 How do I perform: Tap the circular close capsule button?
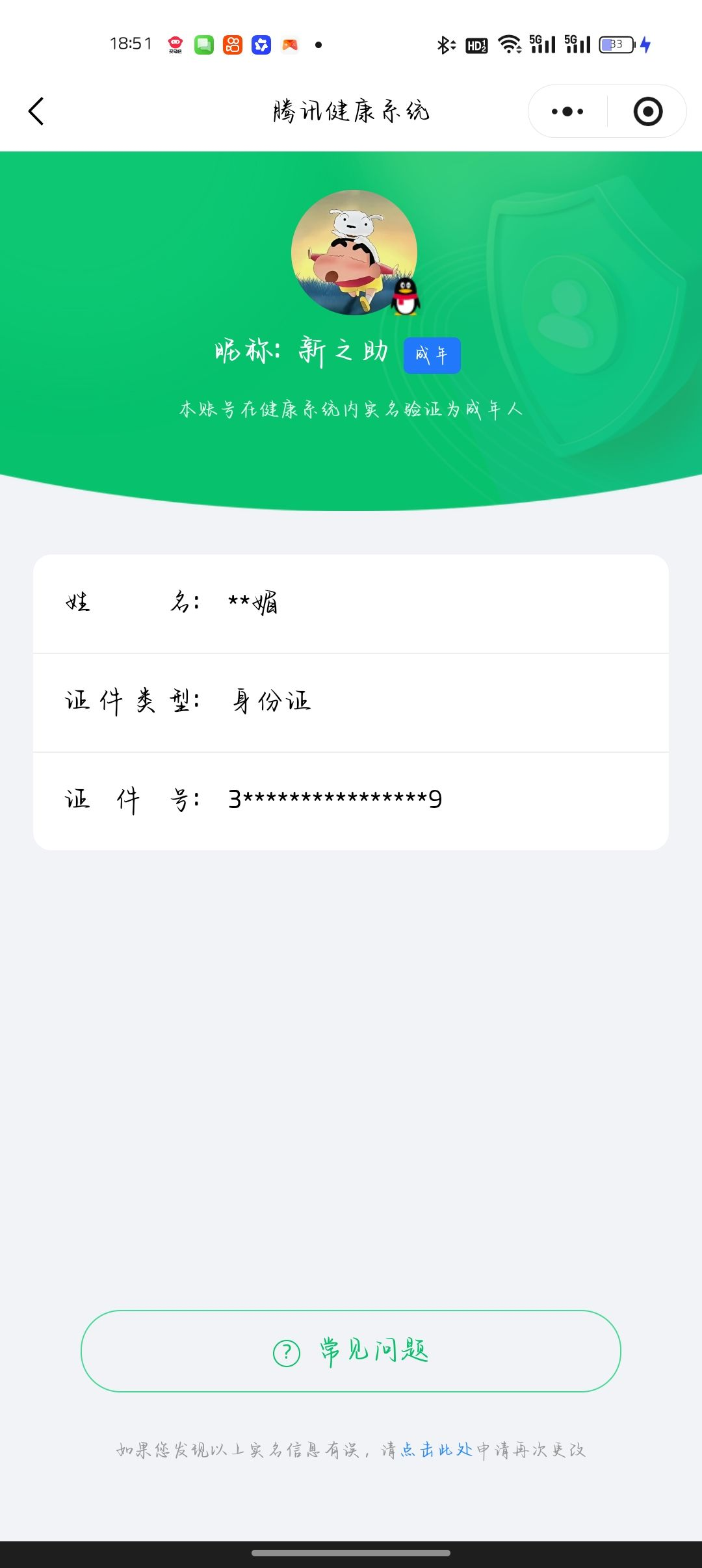[647, 111]
